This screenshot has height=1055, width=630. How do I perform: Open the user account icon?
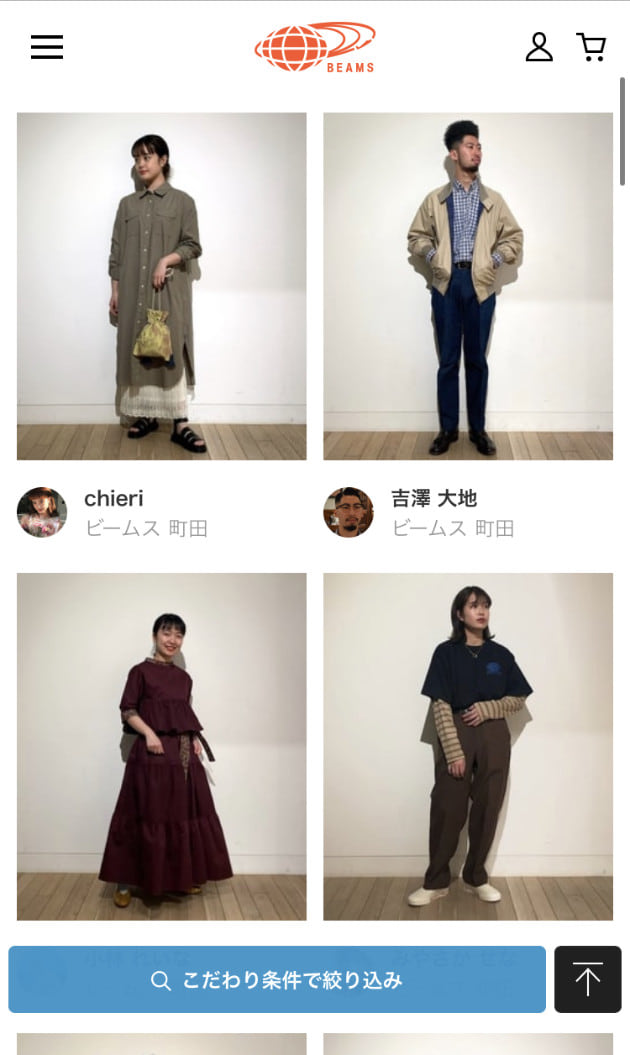[538, 47]
